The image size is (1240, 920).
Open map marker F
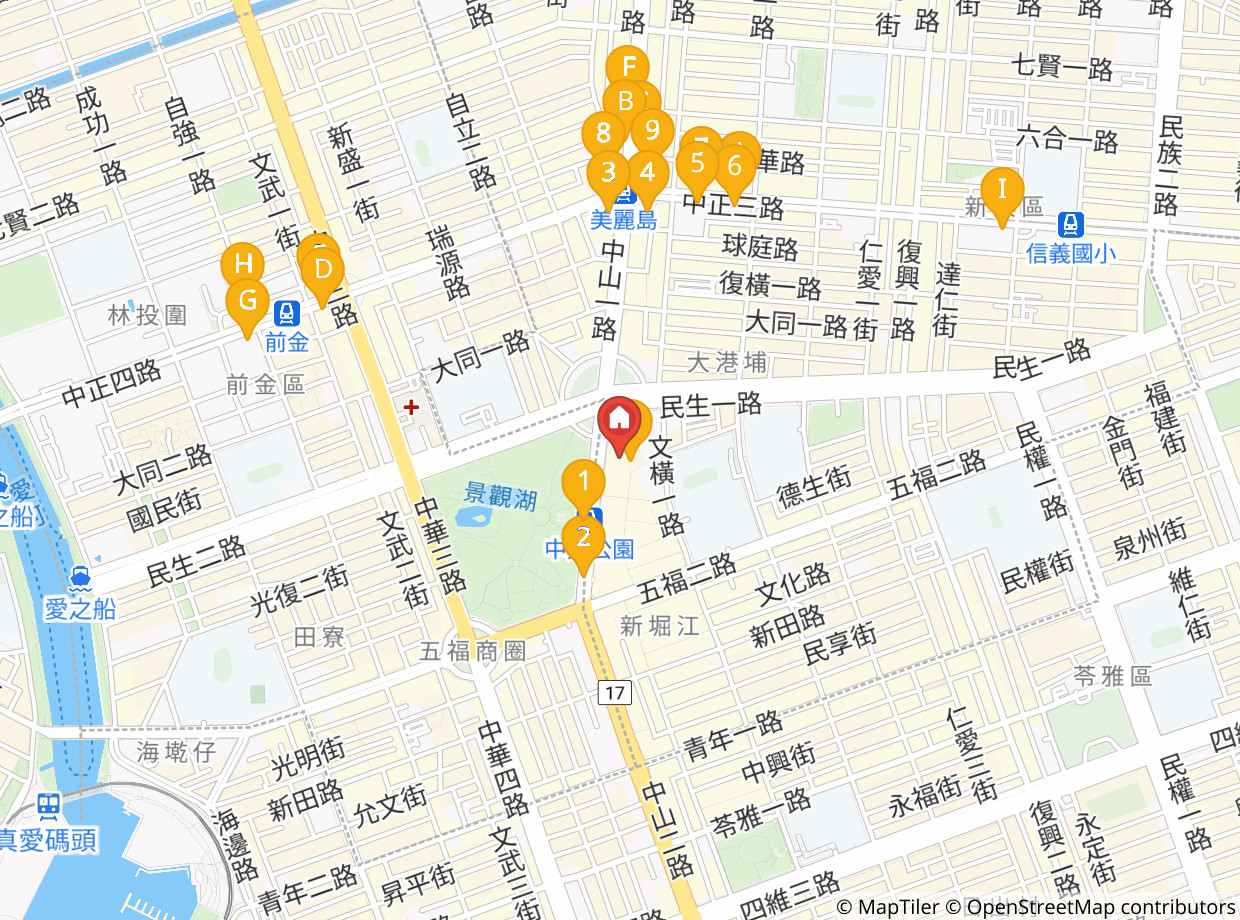pyautogui.click(x=628, y=67)
